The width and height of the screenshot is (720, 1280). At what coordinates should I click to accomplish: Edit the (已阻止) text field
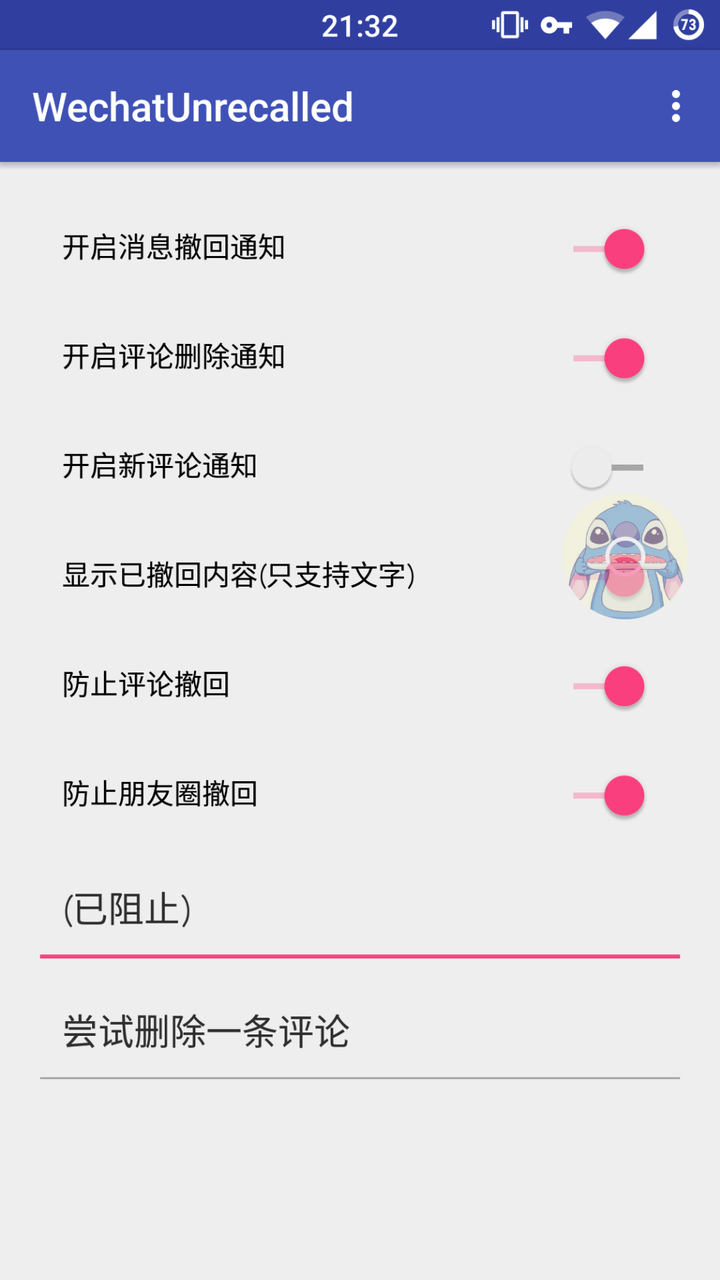pyautogui.click(x=360, y=910)
